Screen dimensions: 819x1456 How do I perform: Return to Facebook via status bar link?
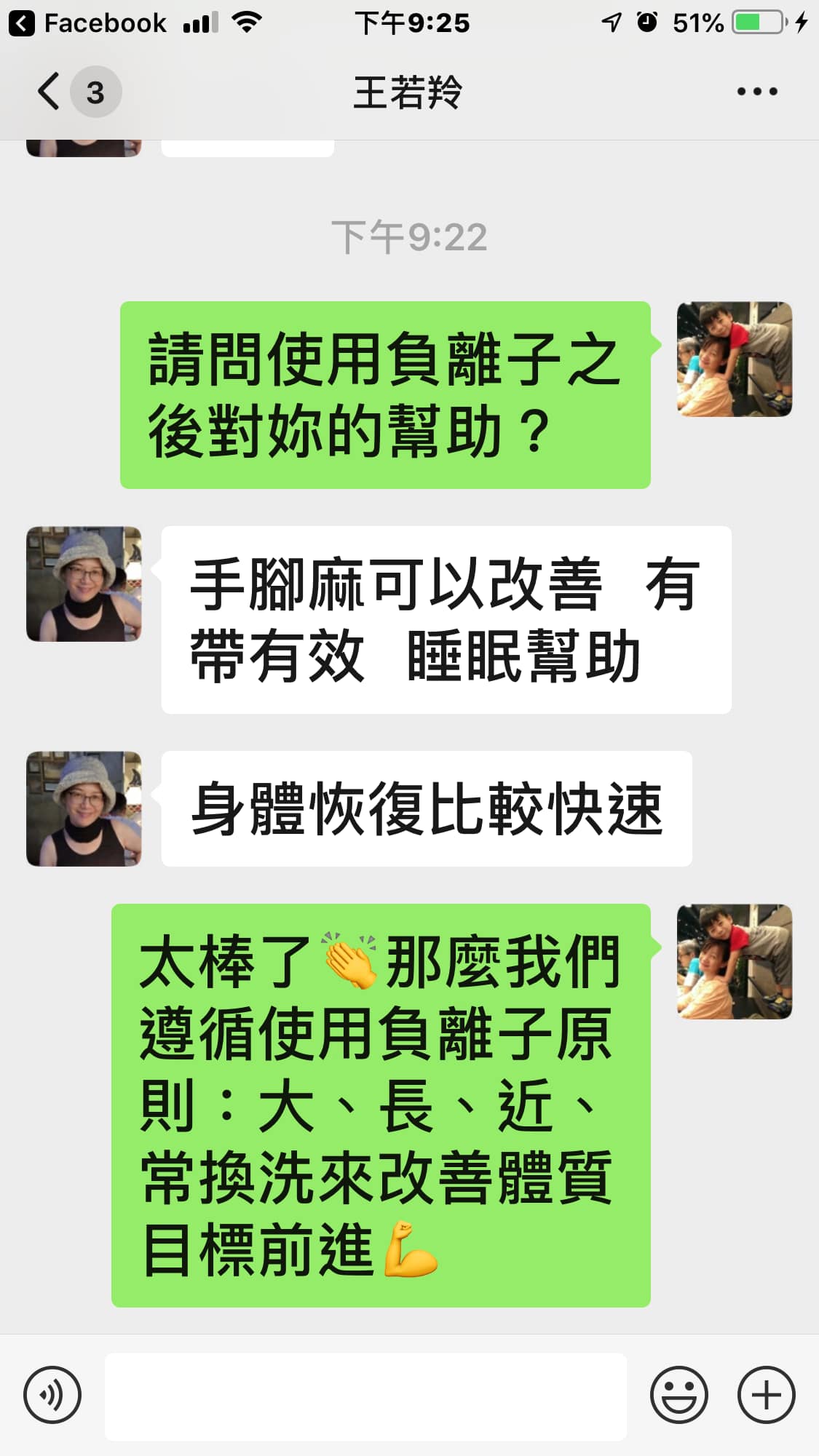click(x=87, y=23)
